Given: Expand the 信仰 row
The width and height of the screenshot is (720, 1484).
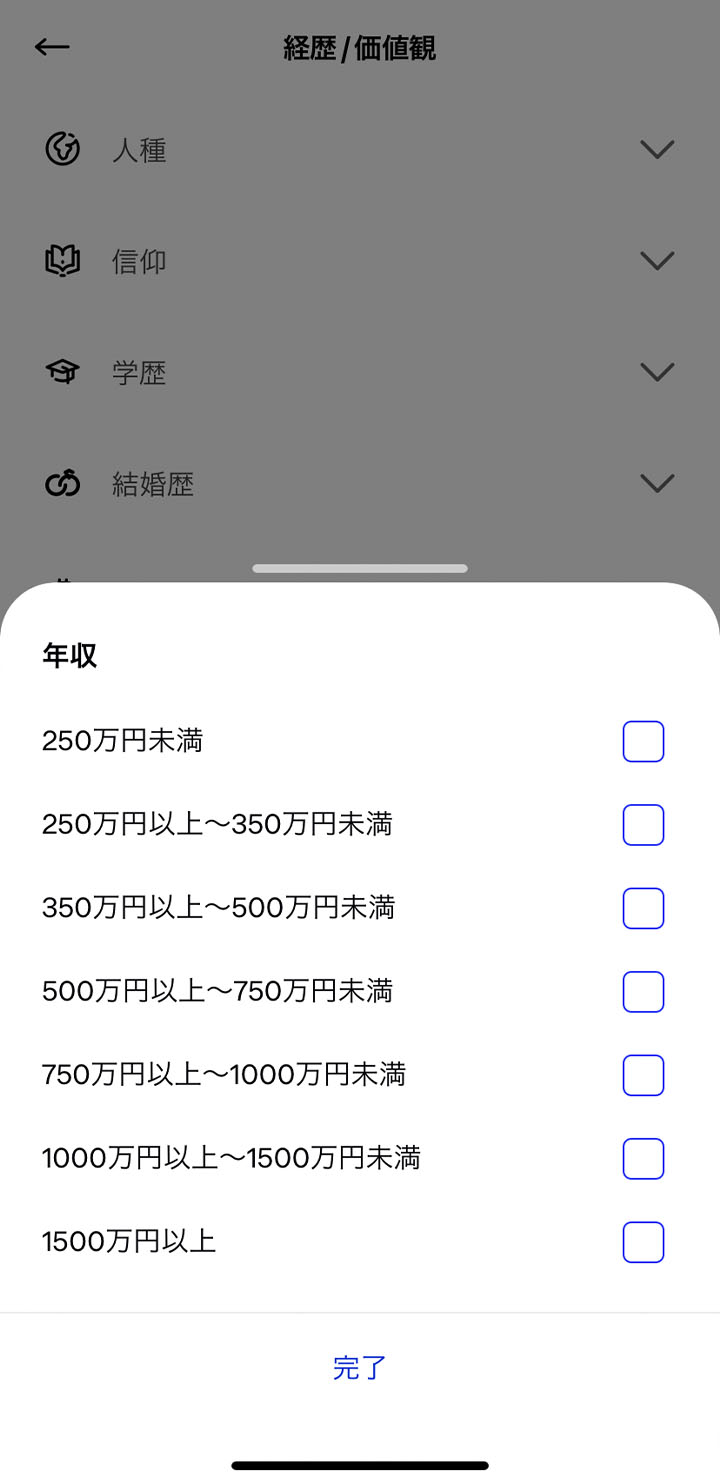Looking at the screenshot, I should point(360,261).
